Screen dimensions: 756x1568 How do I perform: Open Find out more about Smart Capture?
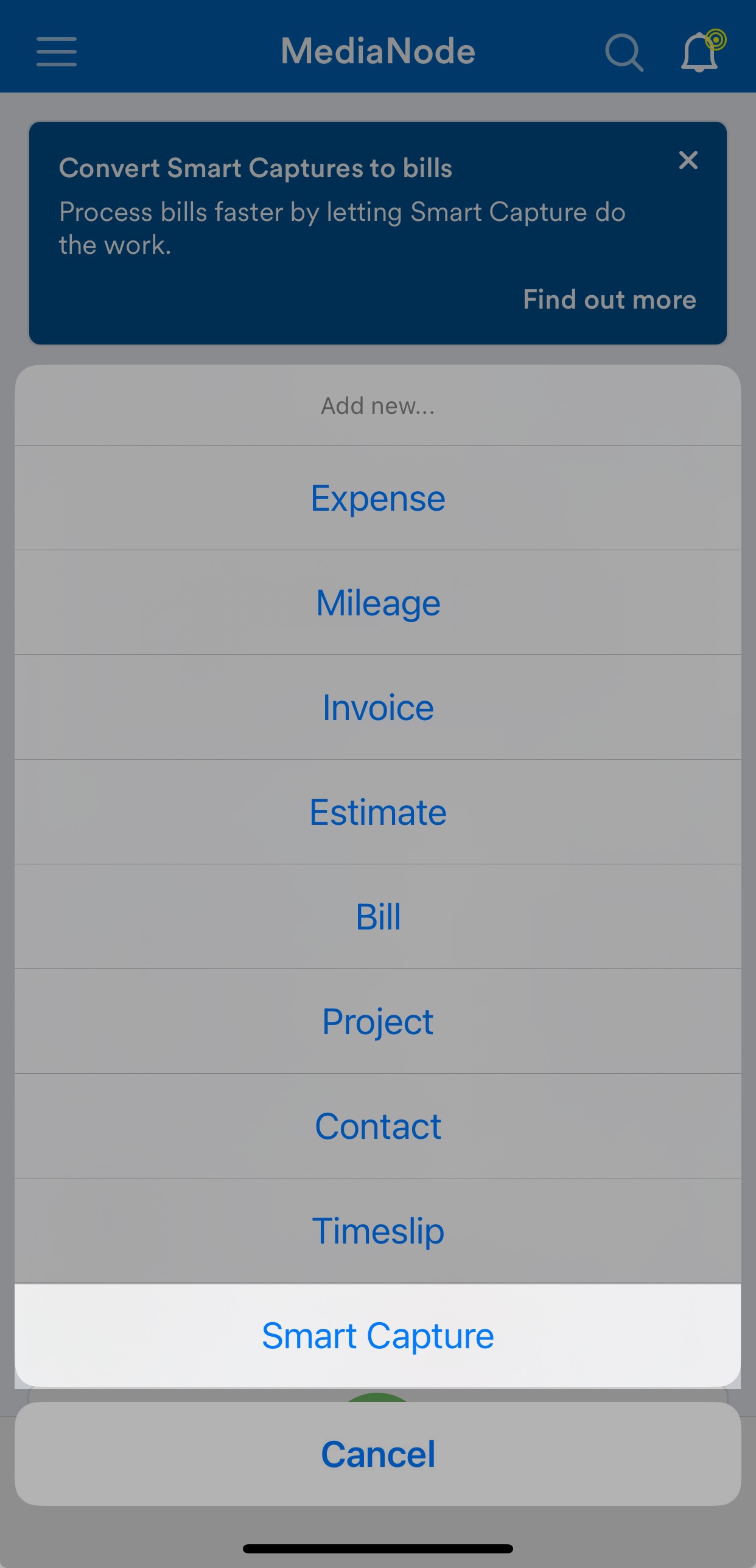click(611, 300)
